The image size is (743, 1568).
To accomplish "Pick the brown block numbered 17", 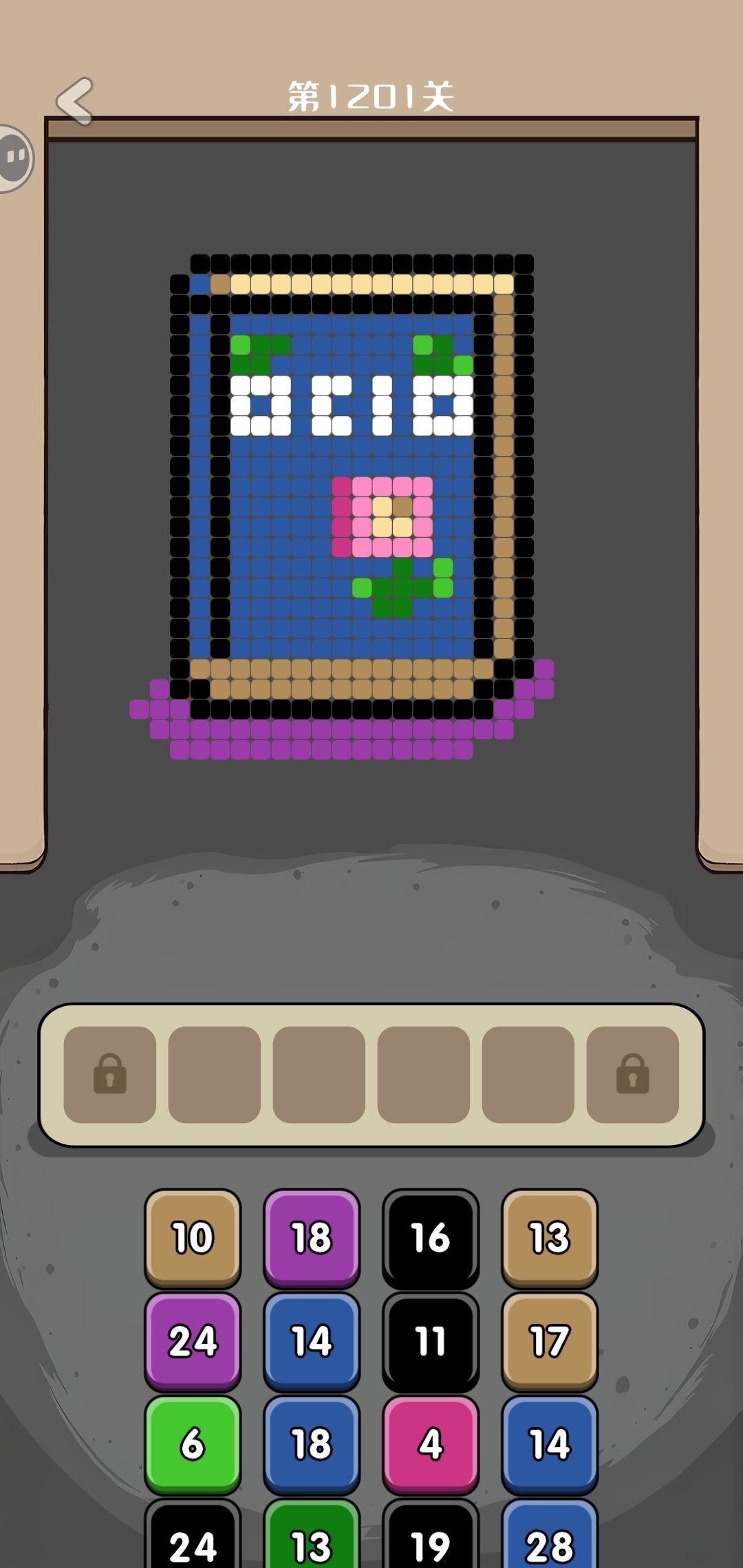I will click(550, 1341).
